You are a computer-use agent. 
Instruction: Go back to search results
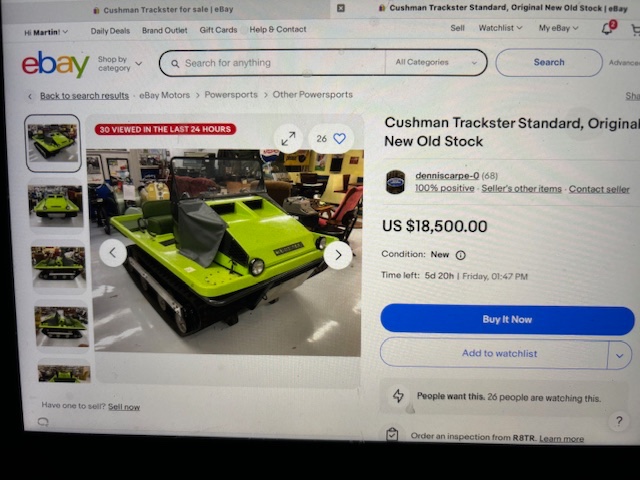click(x=84, y=95)
